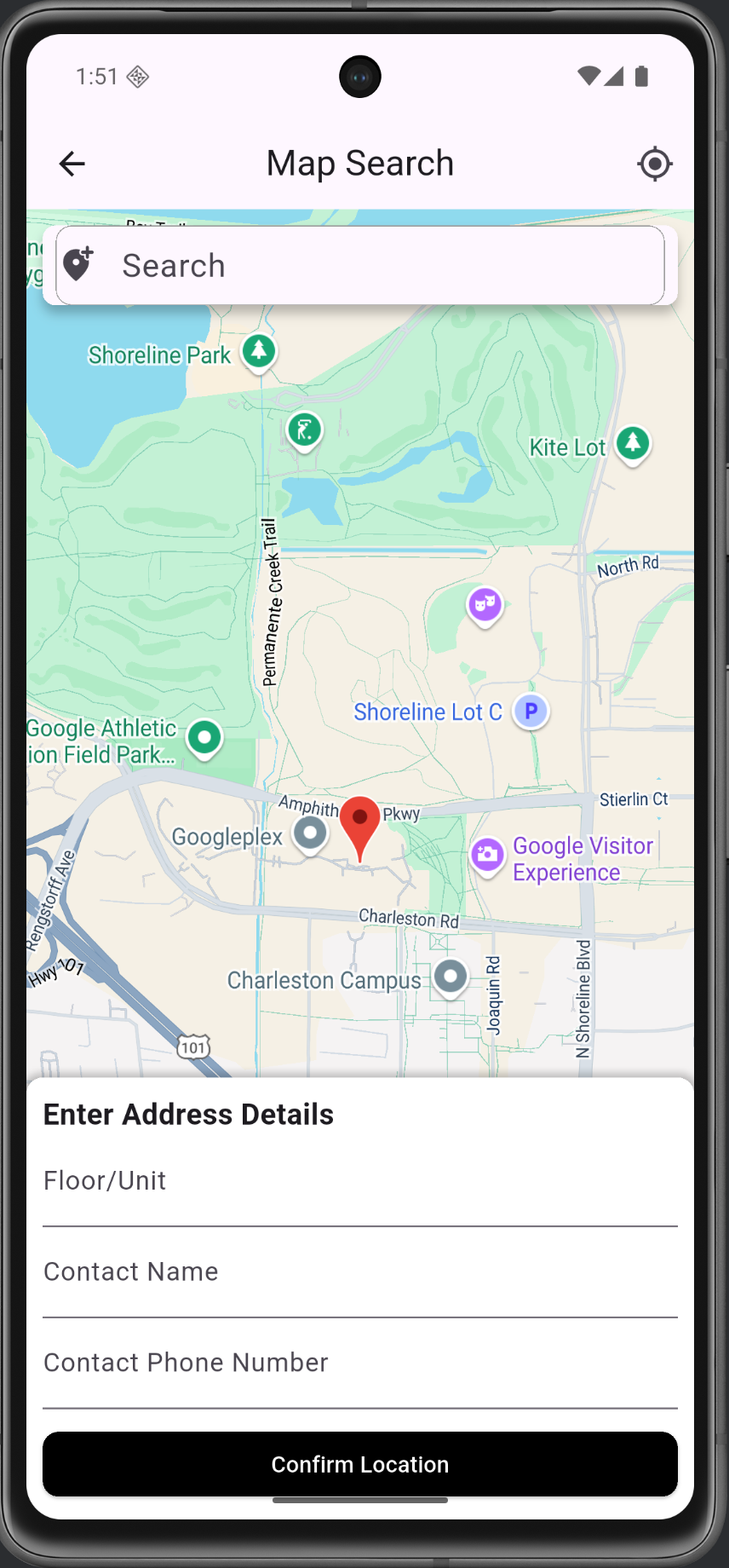Viewport: 729px width, 1568px height.
Task: Center map on my current location
Action: 654,164
